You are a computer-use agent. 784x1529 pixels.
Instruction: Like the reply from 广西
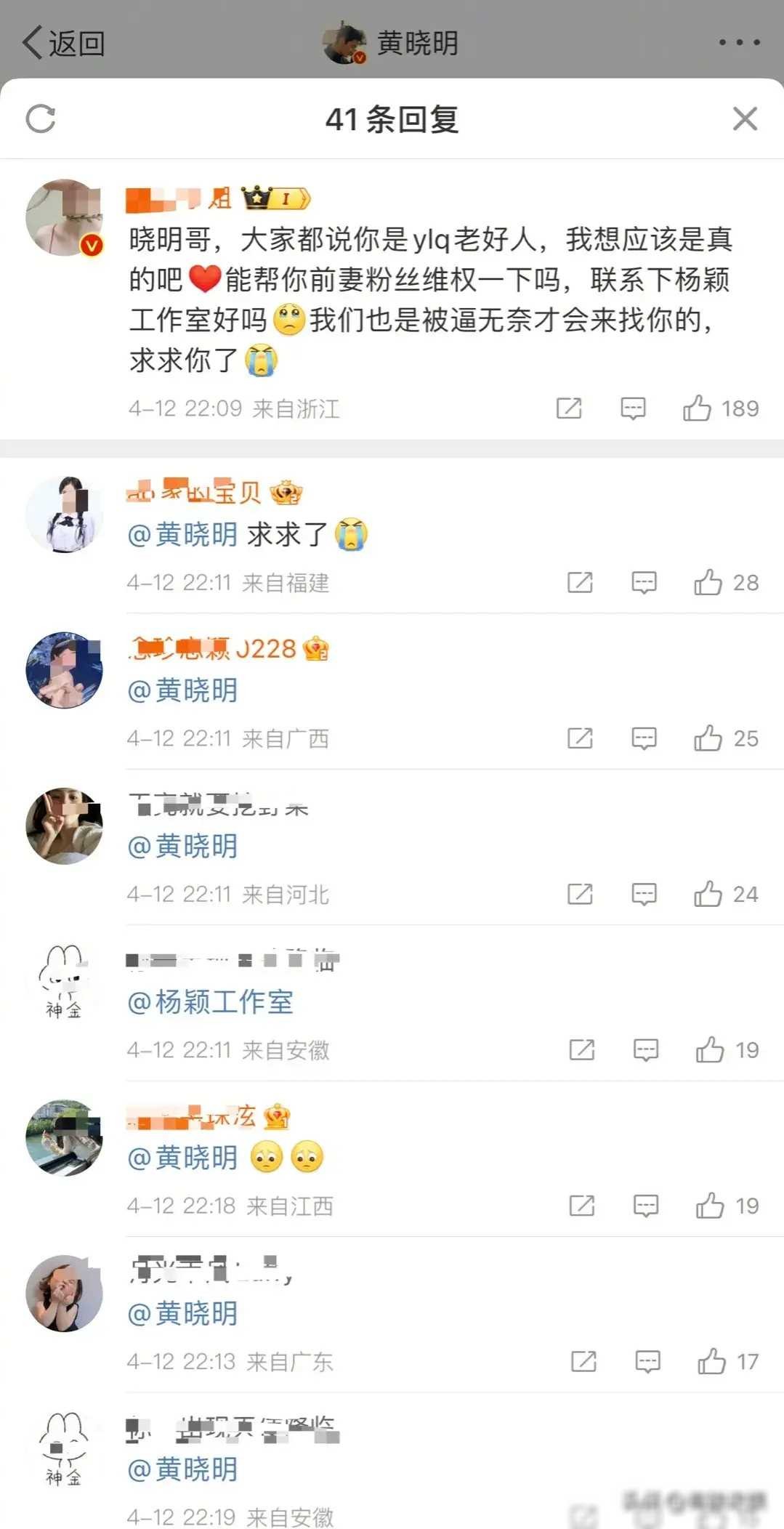pos(708,738)
